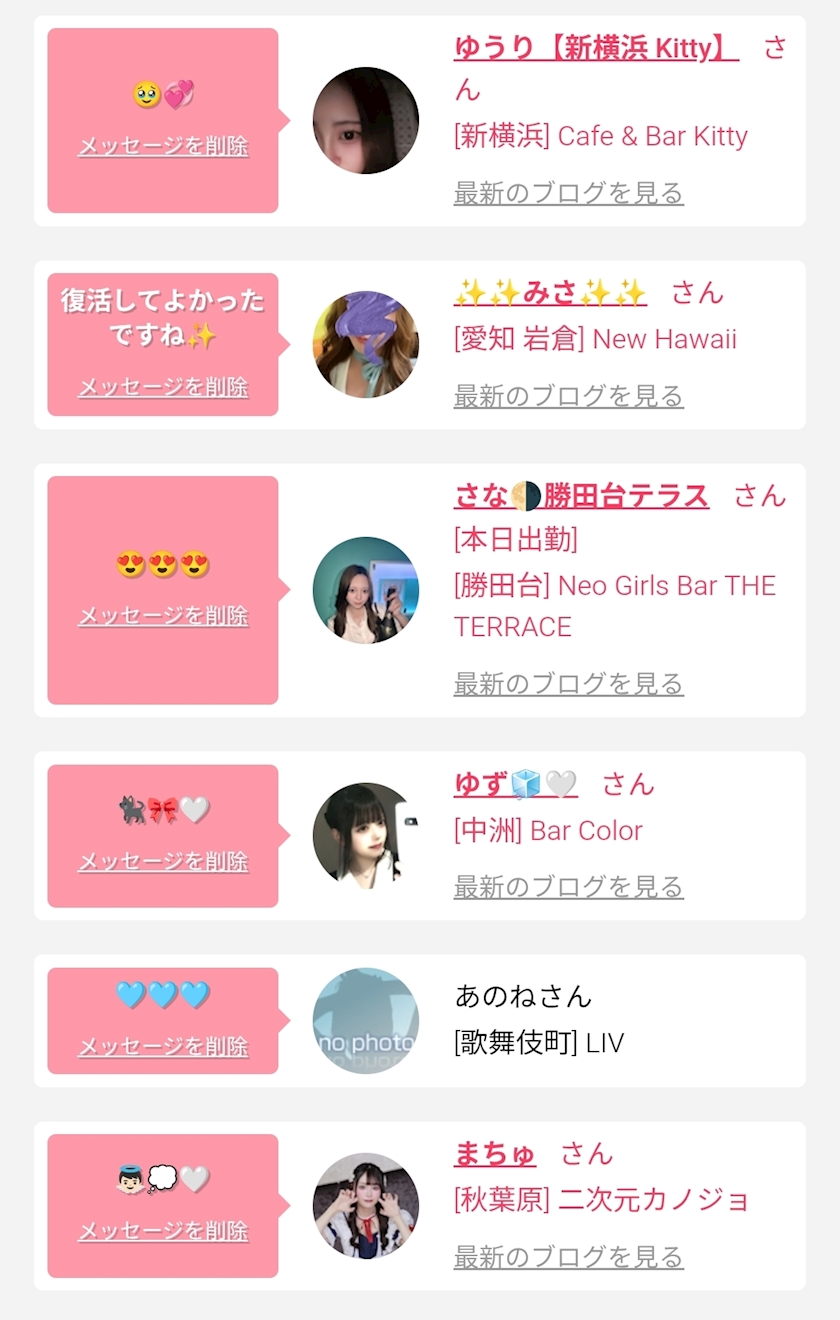Open ゆず's profile name link
The height and width of the screenshot is (1320, 840).
click(x=515, y=784)
